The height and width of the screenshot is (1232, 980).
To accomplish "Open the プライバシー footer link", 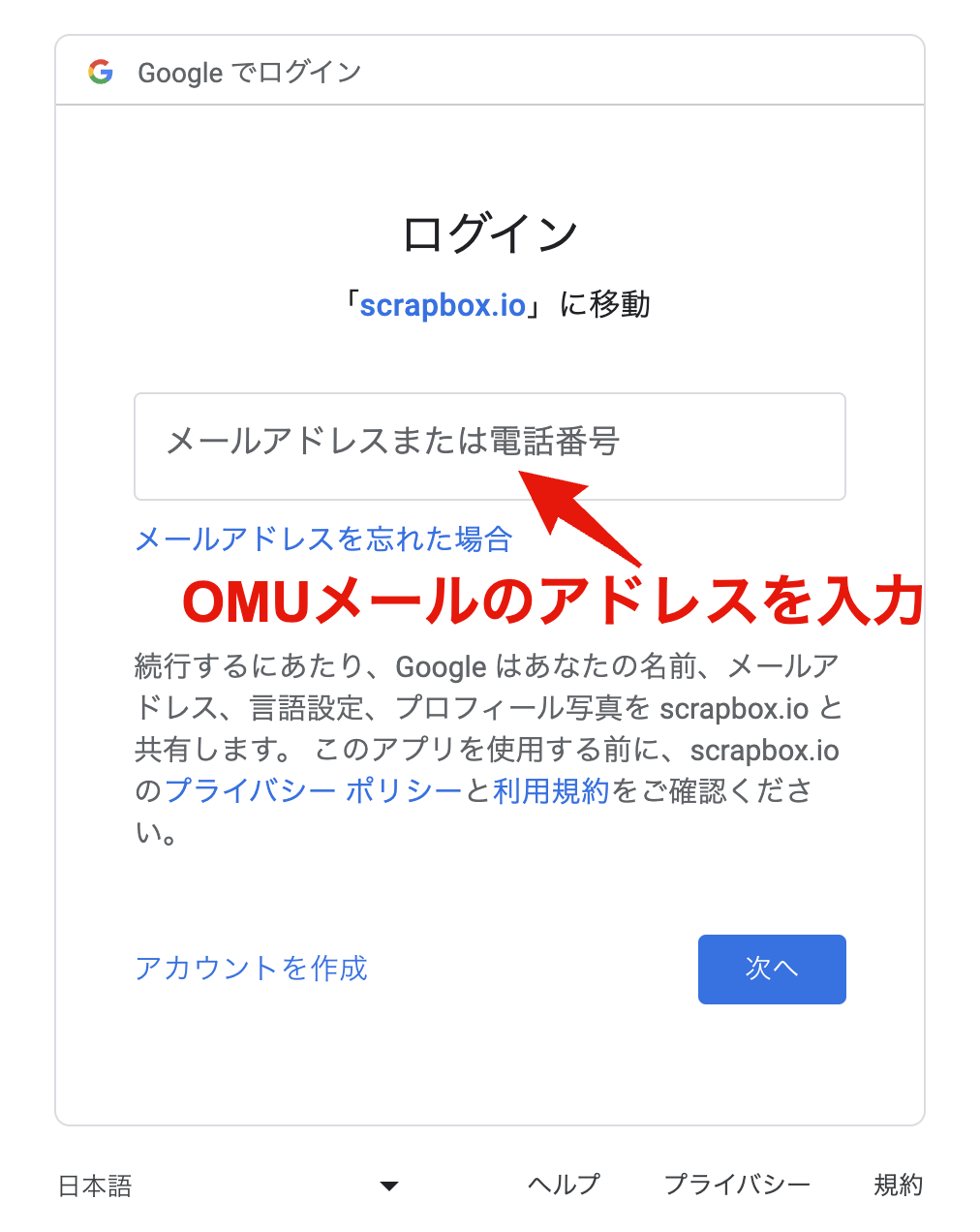I will click(737, 1185).
